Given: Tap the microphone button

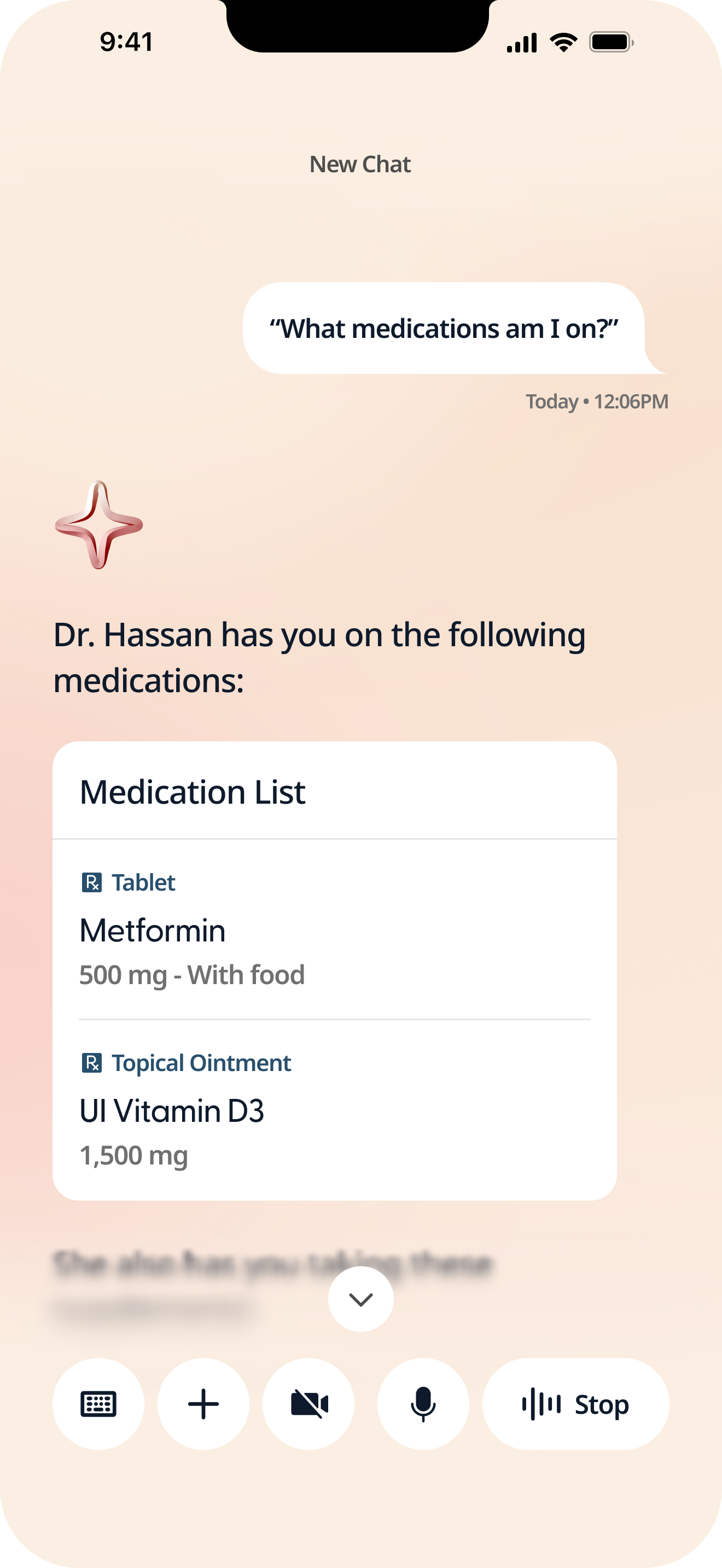Looking at the screenshot, I should point(423,1403).
